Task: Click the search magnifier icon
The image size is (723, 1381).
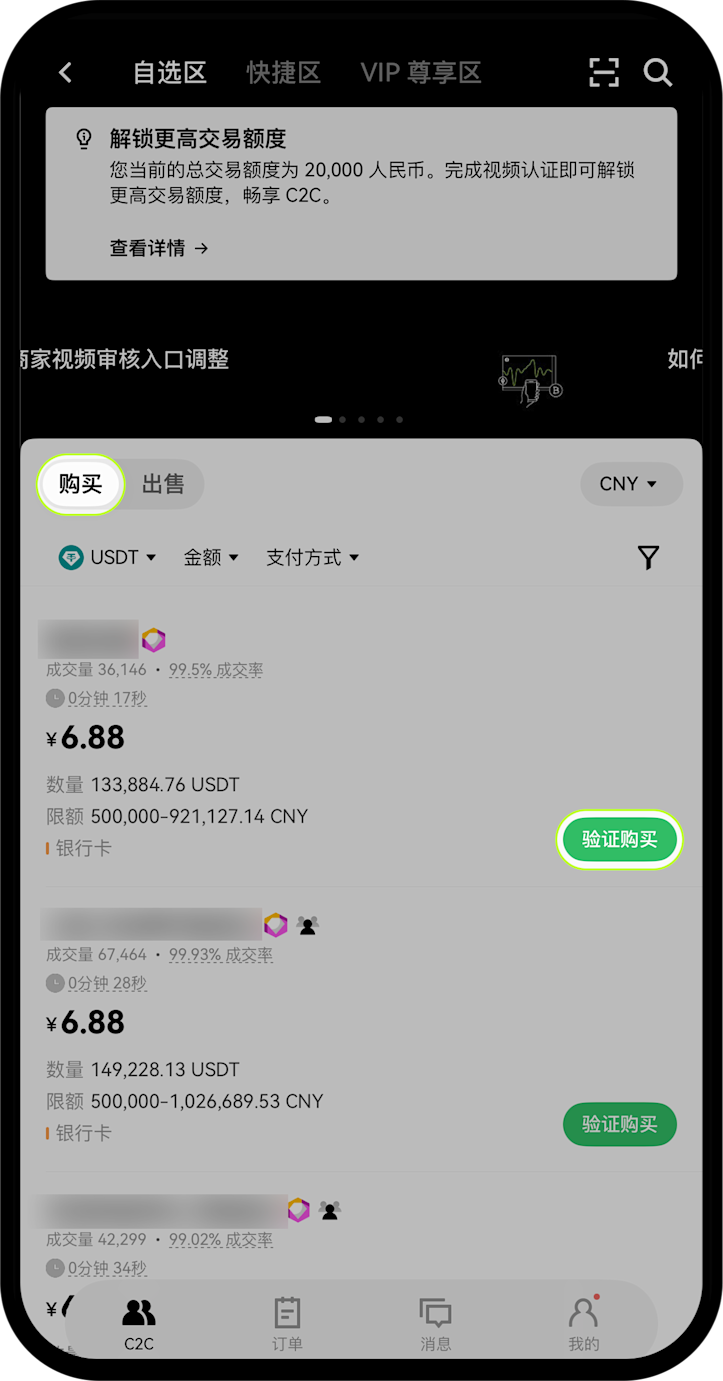Action: (658, 72)
